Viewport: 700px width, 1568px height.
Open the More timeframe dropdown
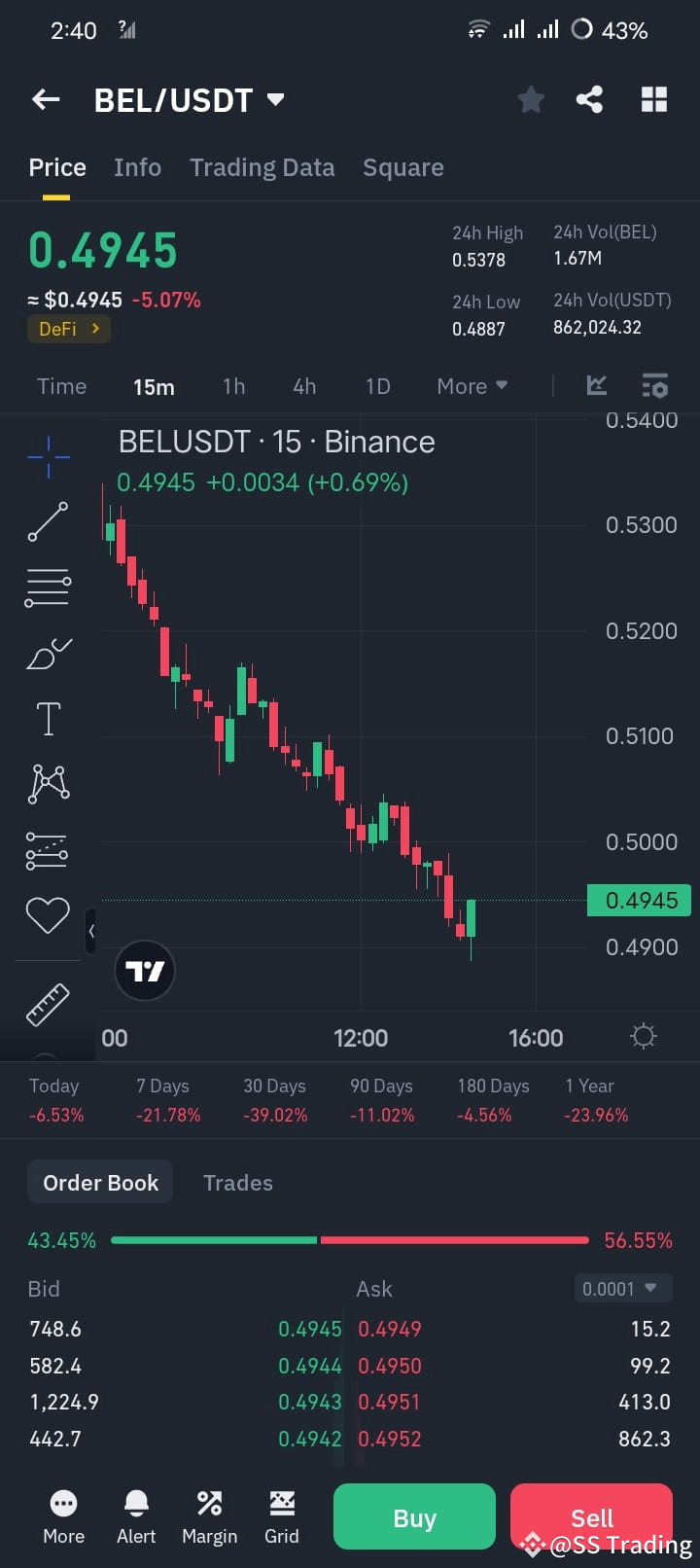click(x=472, y=386)
